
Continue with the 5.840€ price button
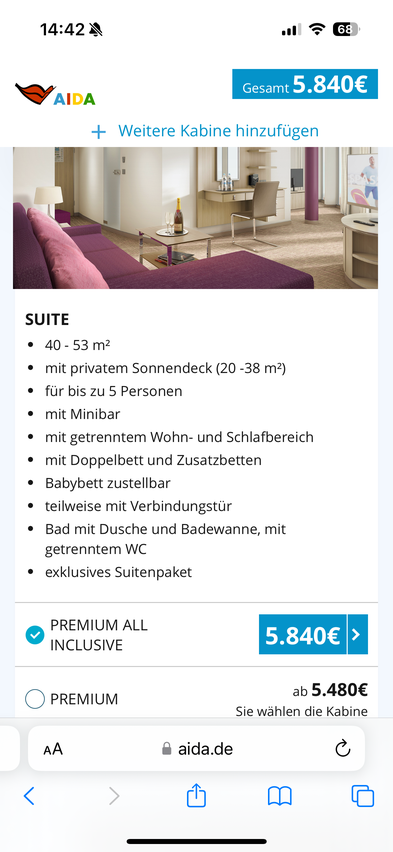313,634
